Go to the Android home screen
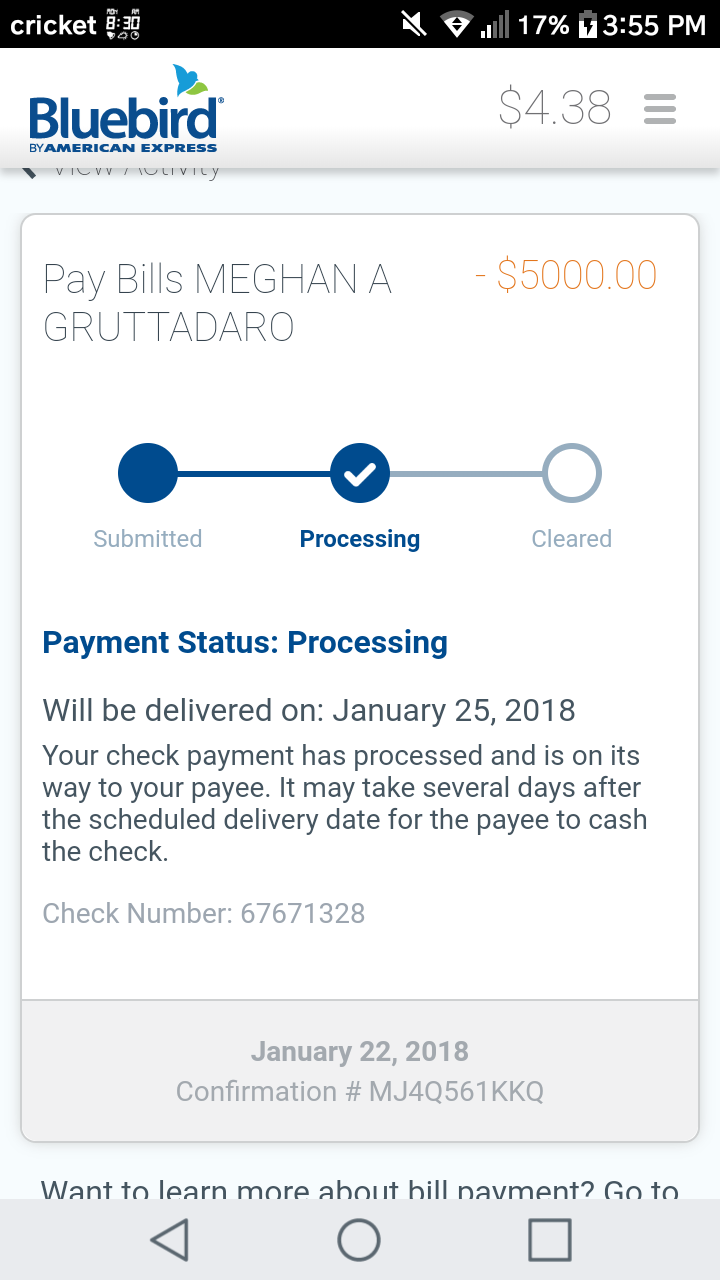Screen dimensions: 720x1280 point(359,1240)
